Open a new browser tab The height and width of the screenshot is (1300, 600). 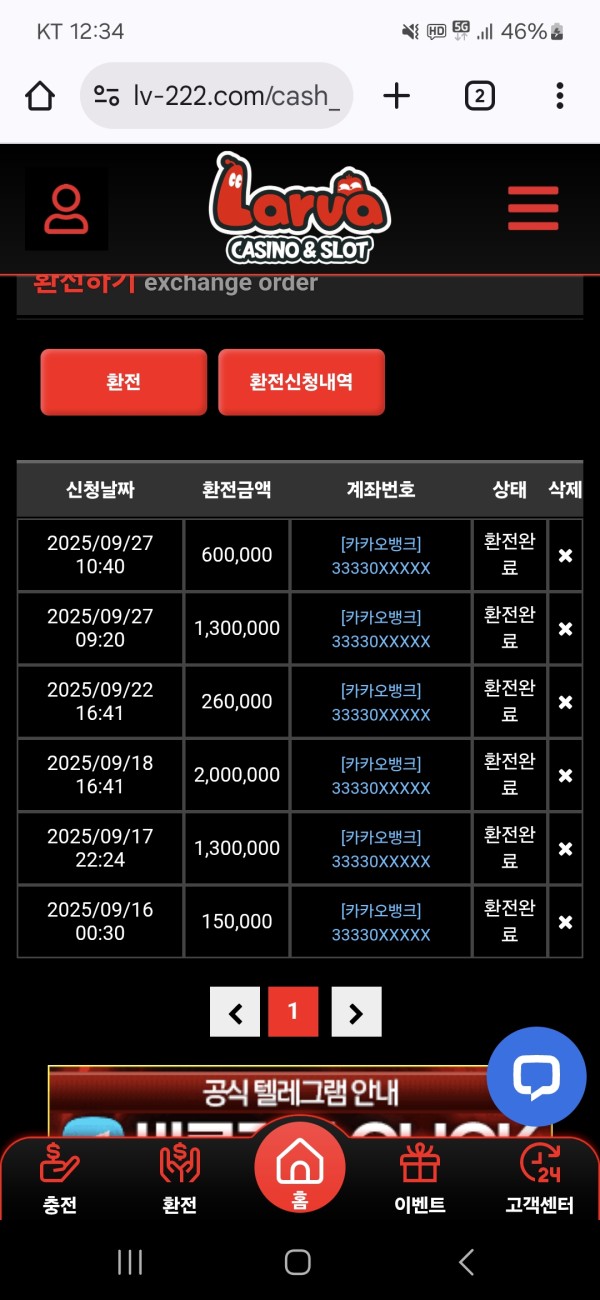click(397, 96)
